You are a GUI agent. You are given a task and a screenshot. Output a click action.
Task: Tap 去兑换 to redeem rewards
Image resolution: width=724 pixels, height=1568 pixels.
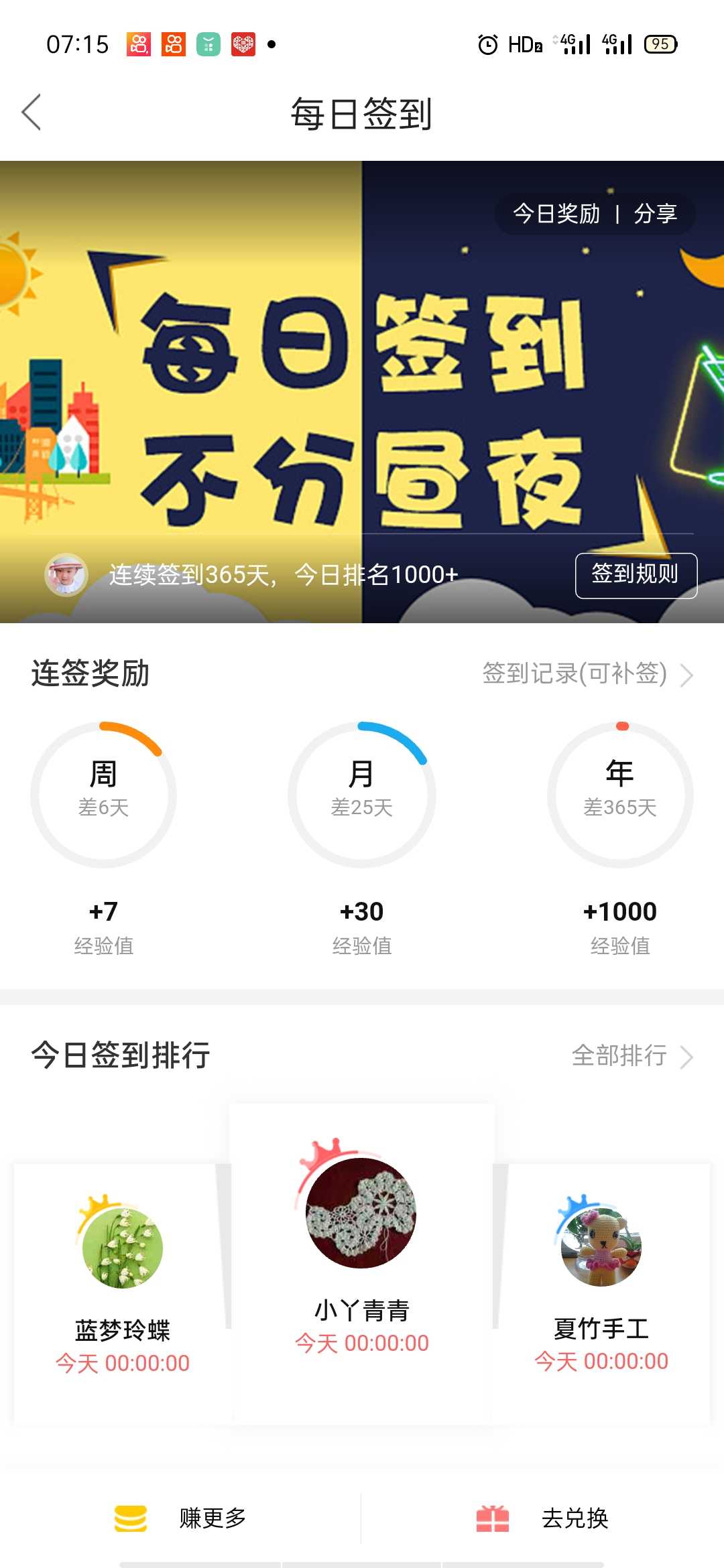coord(543,1518)
